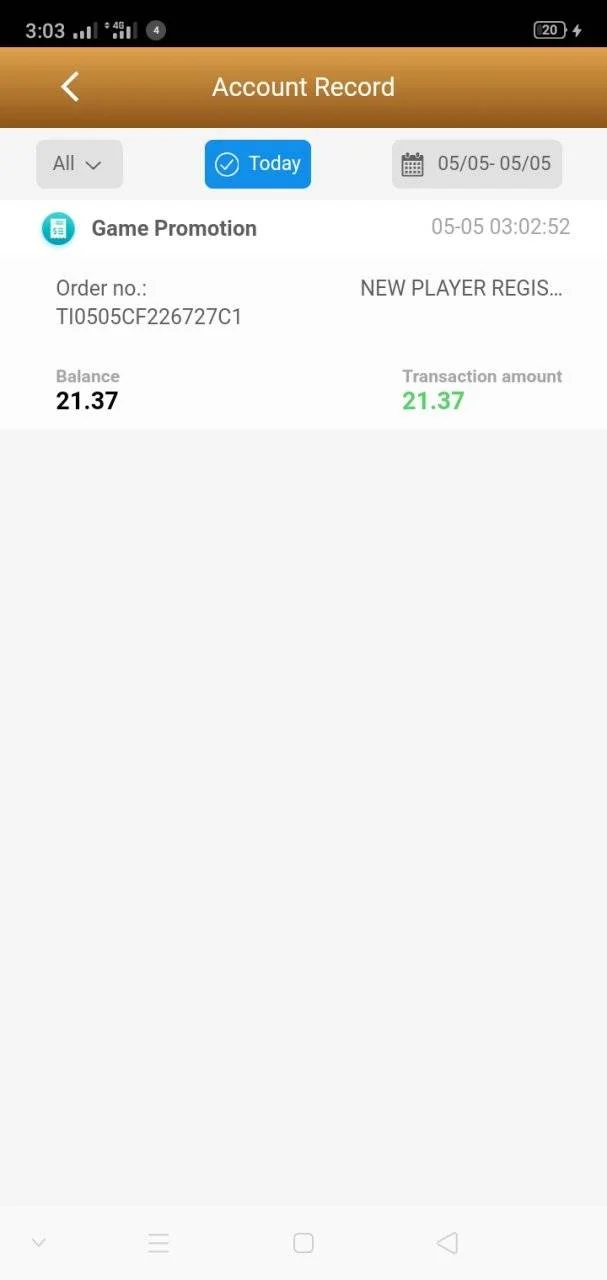Open the system recent apps menu

click(x=158, y=1243)
